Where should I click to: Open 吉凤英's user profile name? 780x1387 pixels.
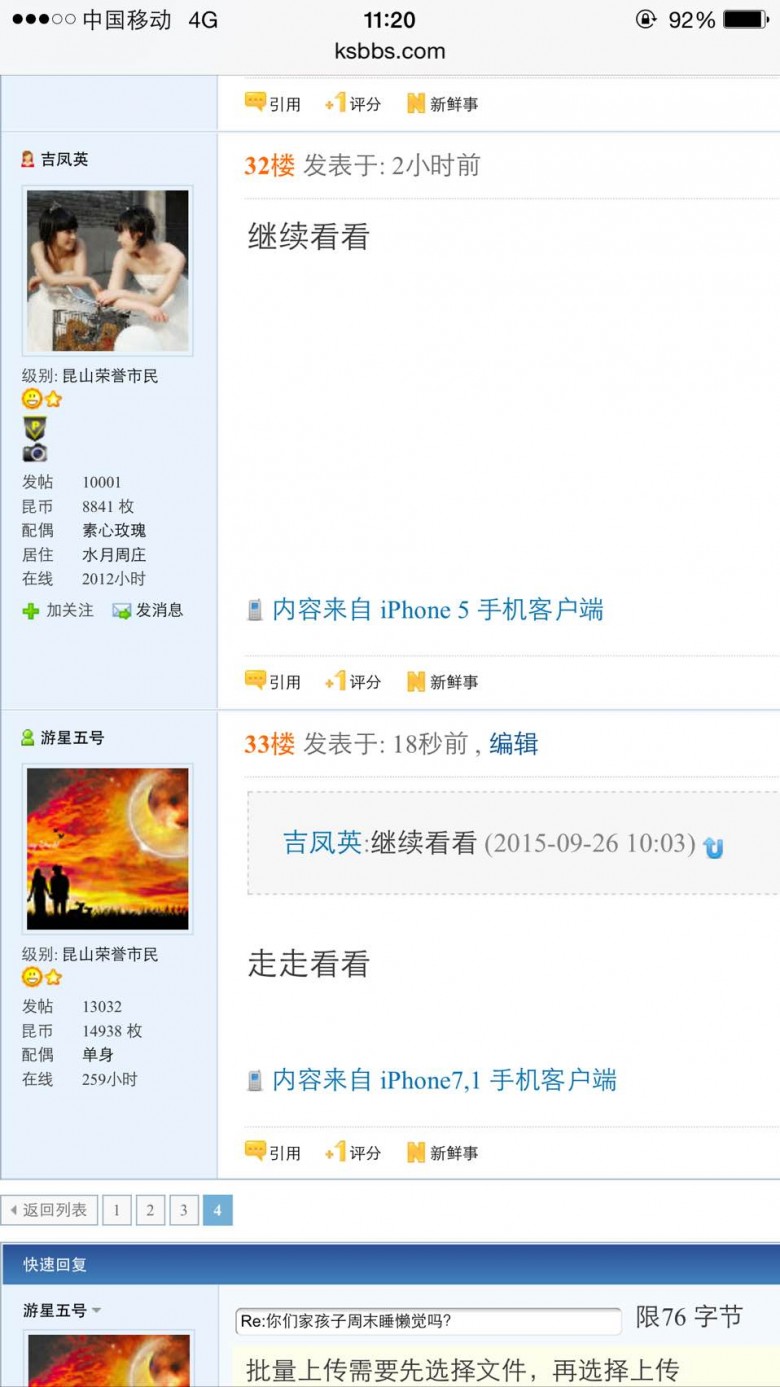pos(64,159)
